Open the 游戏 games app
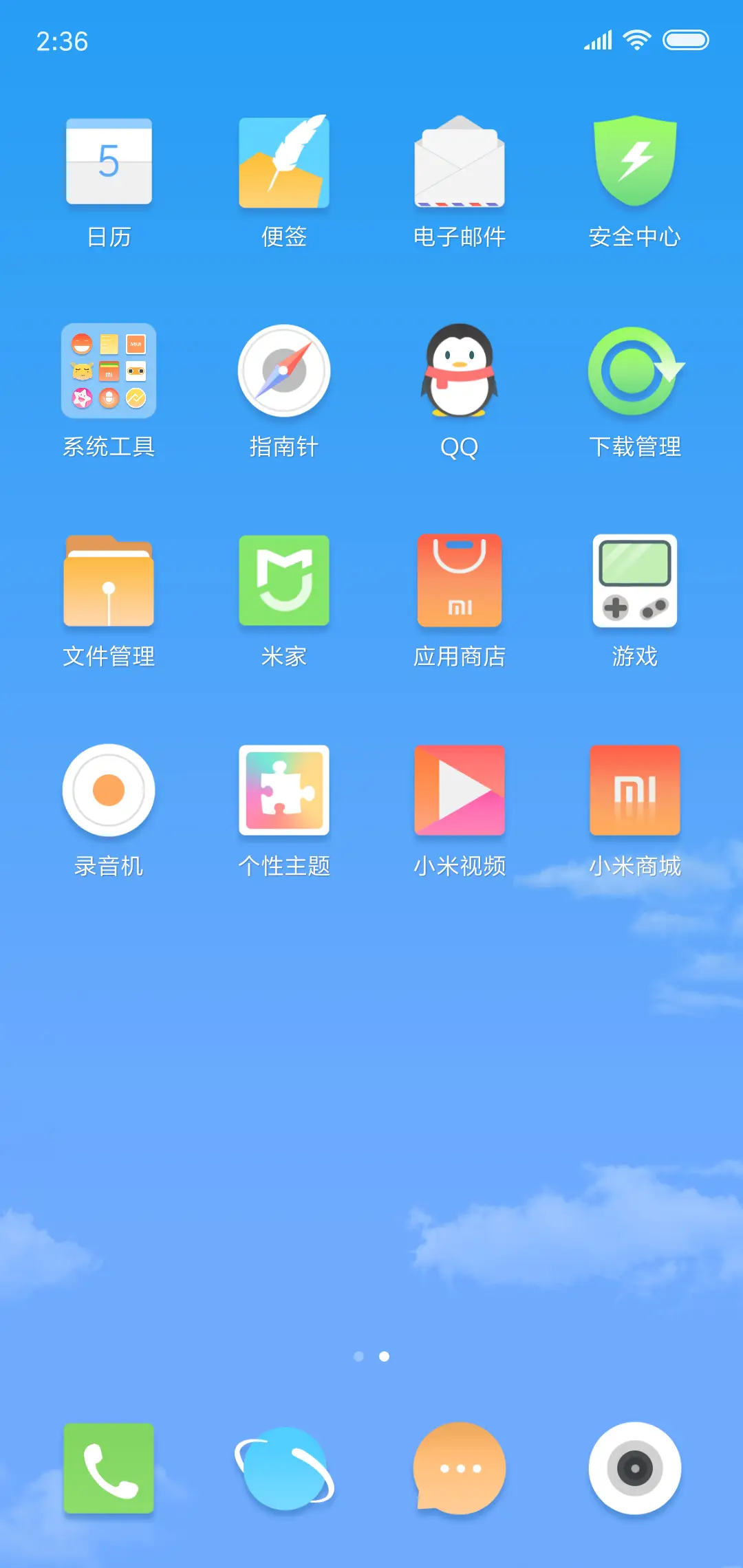The height and width of the screenshot is (1568, 743). pos(634,581)
